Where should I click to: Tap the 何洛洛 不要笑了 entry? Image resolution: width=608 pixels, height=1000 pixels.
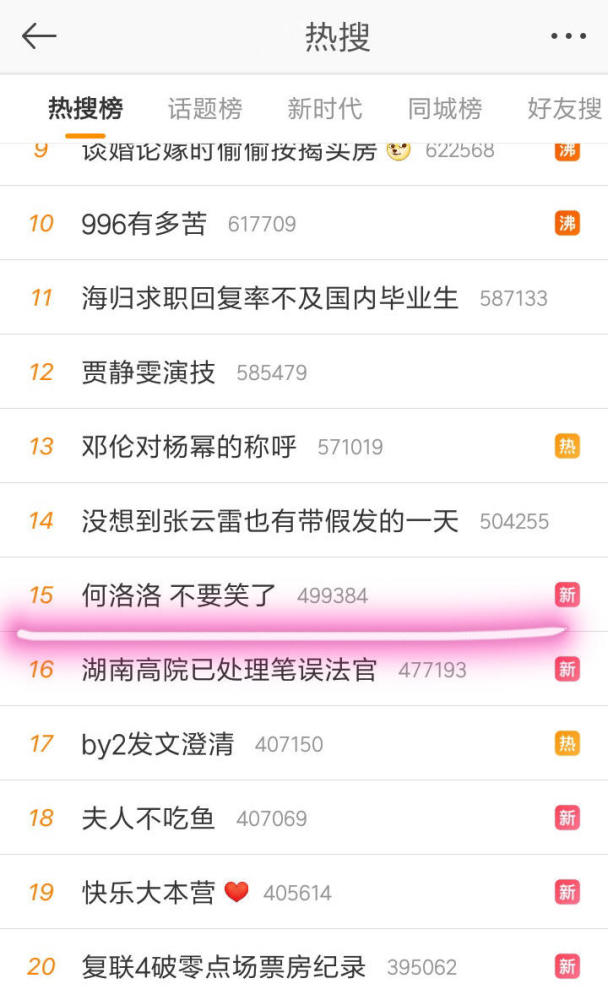point(179,596)
